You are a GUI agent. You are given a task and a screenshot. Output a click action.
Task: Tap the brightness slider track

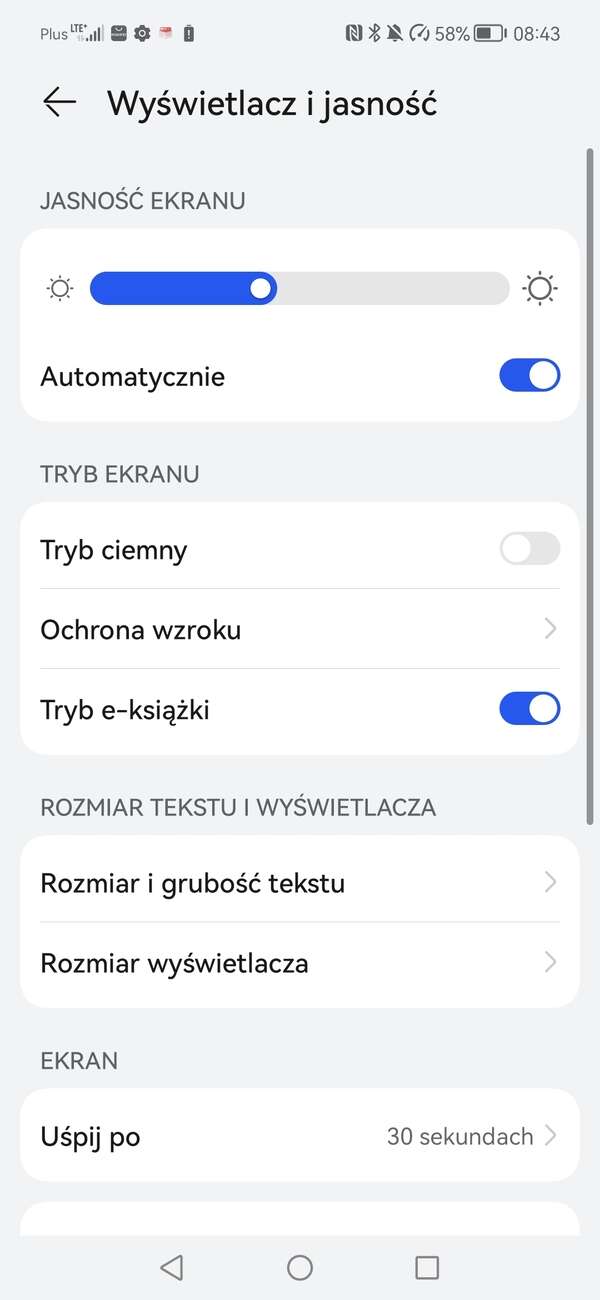click(x=300, y=289)
